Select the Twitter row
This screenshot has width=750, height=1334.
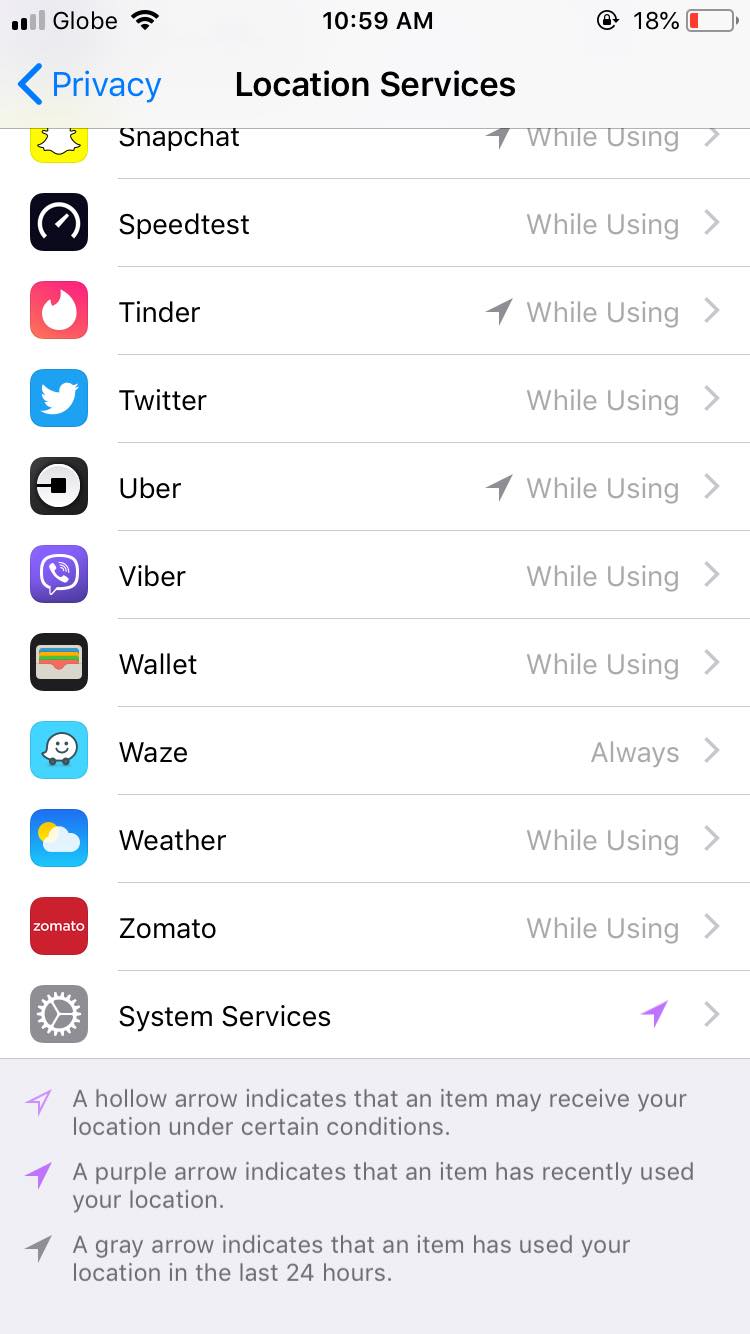[x=375, y=399]
